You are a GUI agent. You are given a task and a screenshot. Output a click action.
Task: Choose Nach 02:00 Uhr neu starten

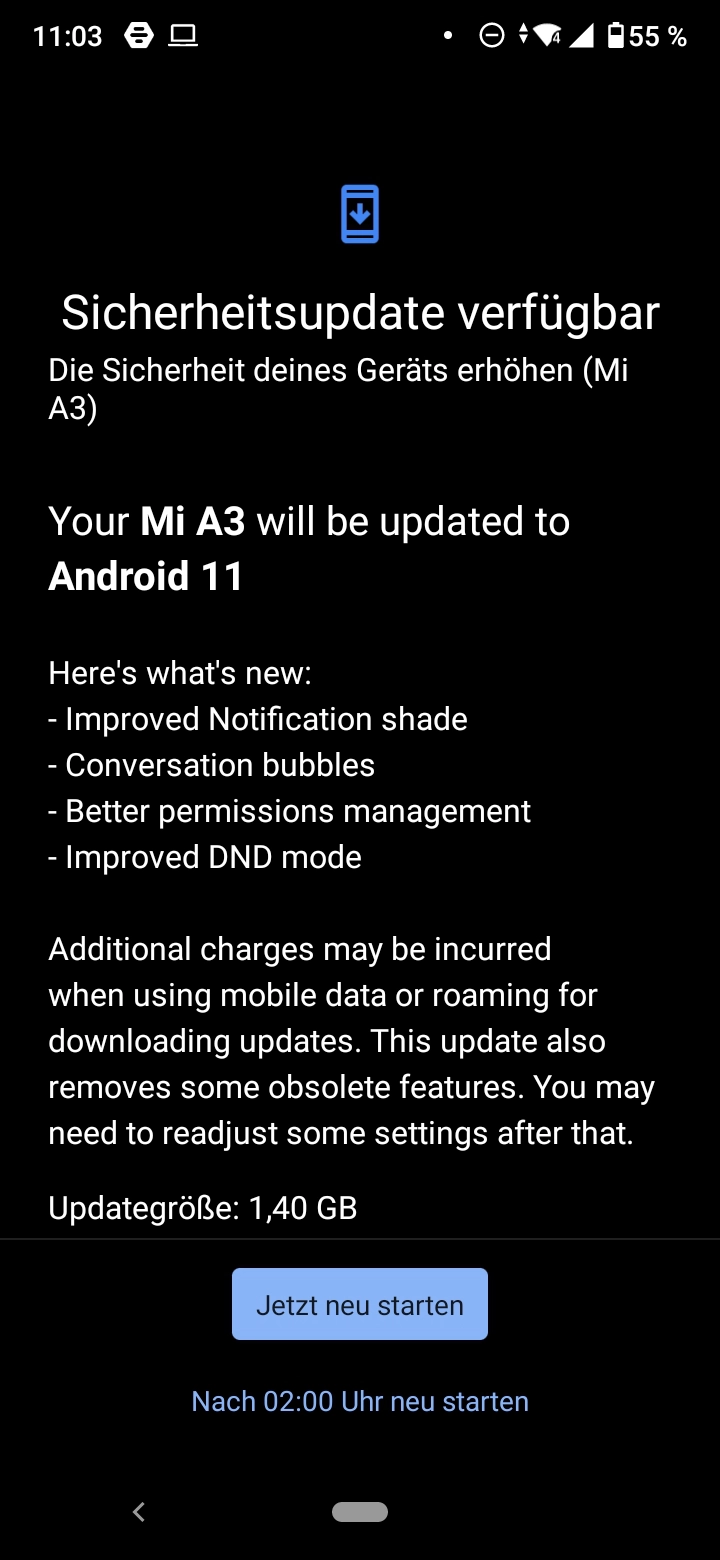(x=360, y=1401)
